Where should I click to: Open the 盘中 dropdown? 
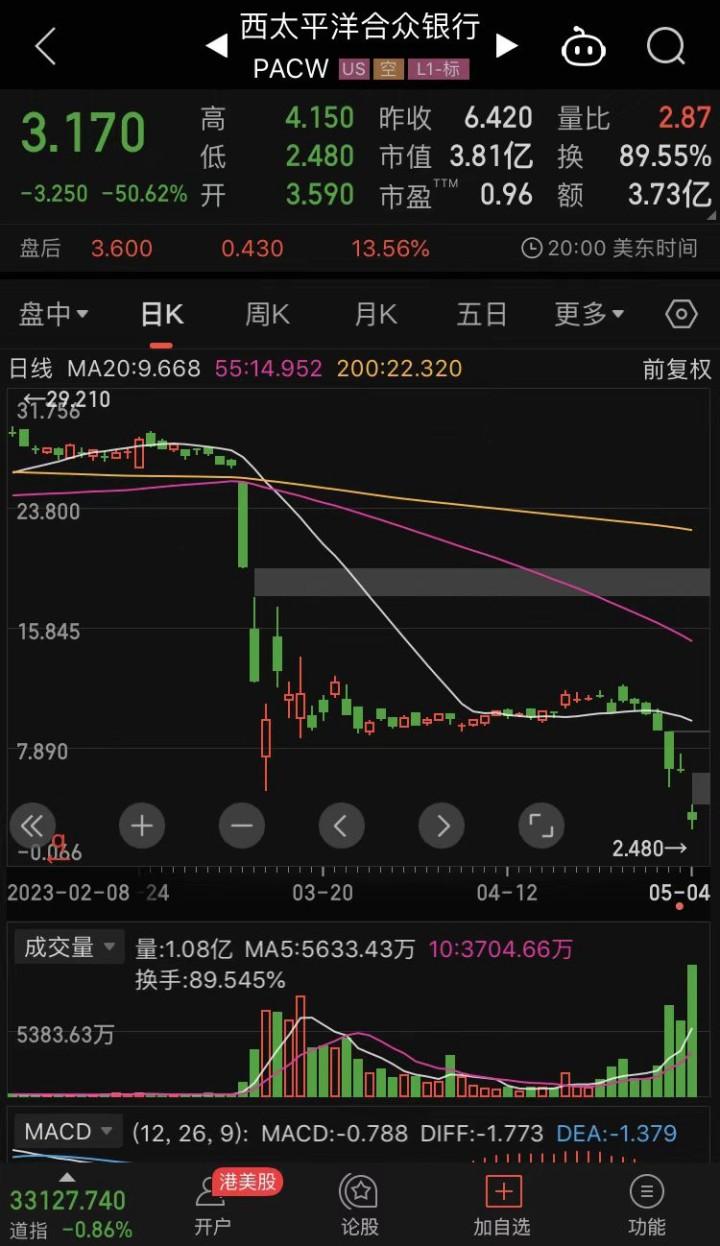pyautogui.click(x=54, y=314)
